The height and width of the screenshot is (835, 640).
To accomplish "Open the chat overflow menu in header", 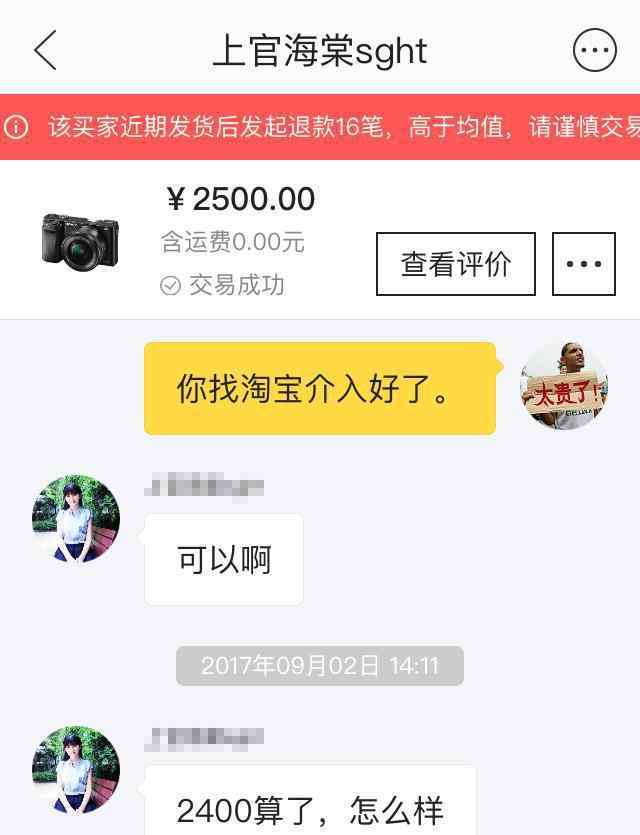I will (x=594, y=51).
